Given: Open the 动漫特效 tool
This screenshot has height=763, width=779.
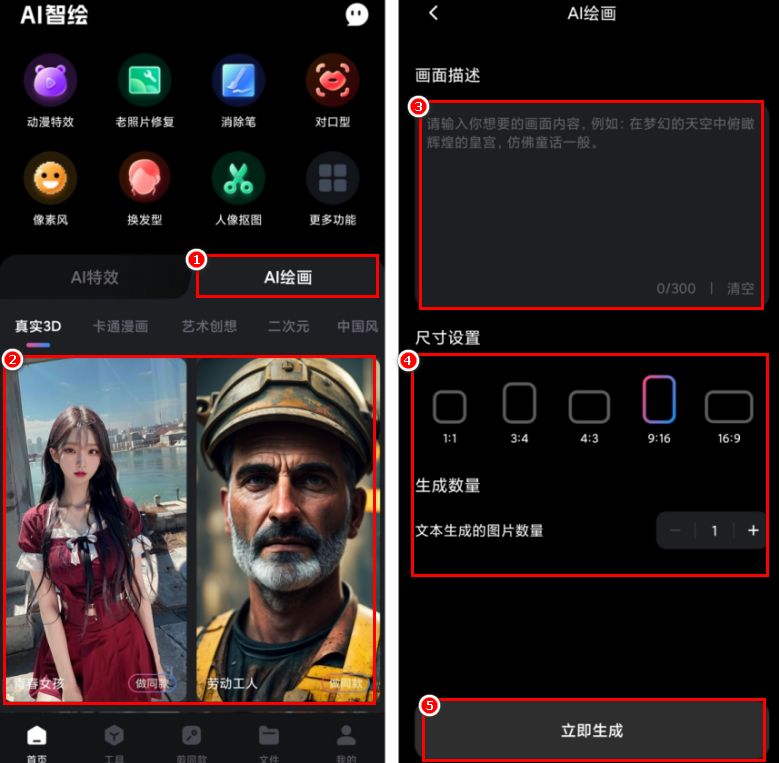Looking at the screenshot, I should point(50,81).
